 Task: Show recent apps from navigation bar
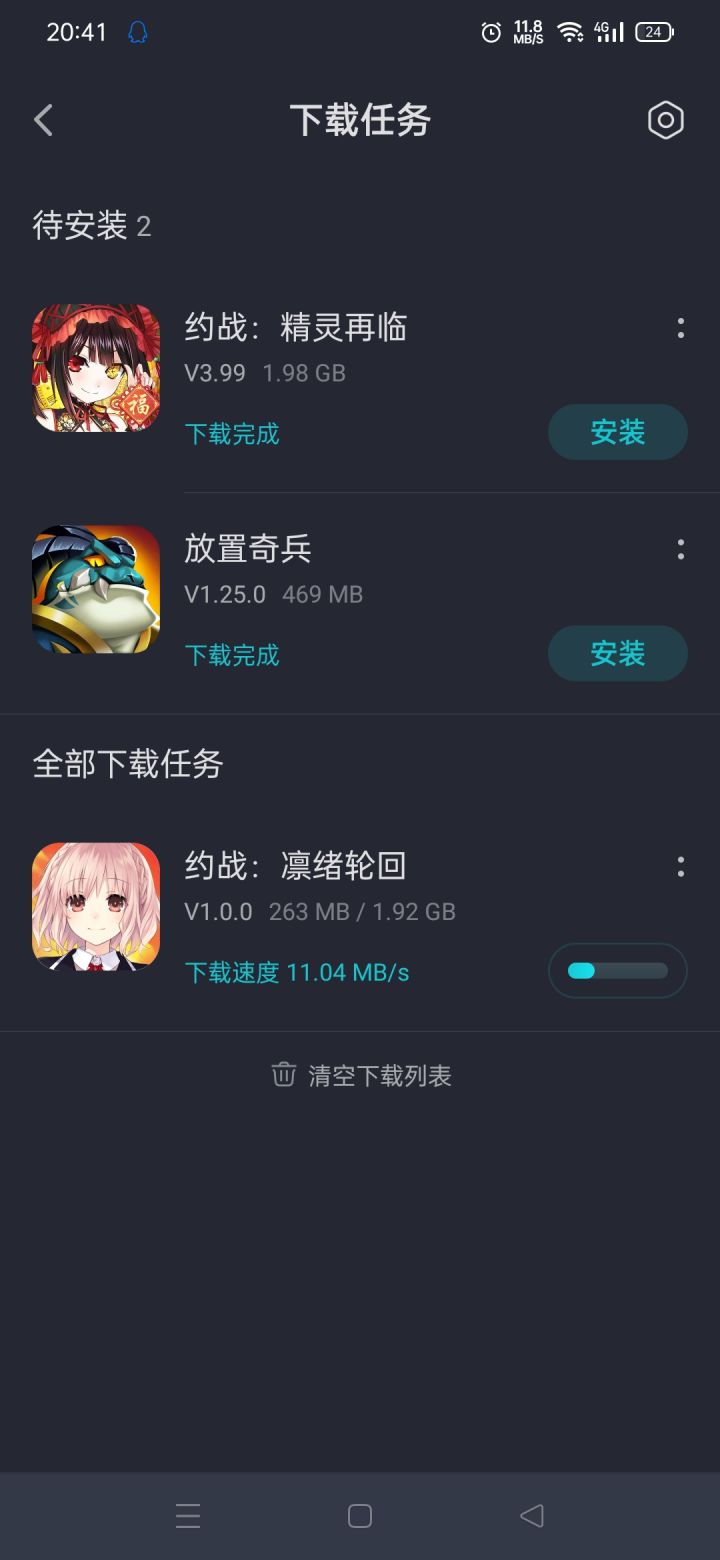pyautogui.click(x=188, y=1516)
